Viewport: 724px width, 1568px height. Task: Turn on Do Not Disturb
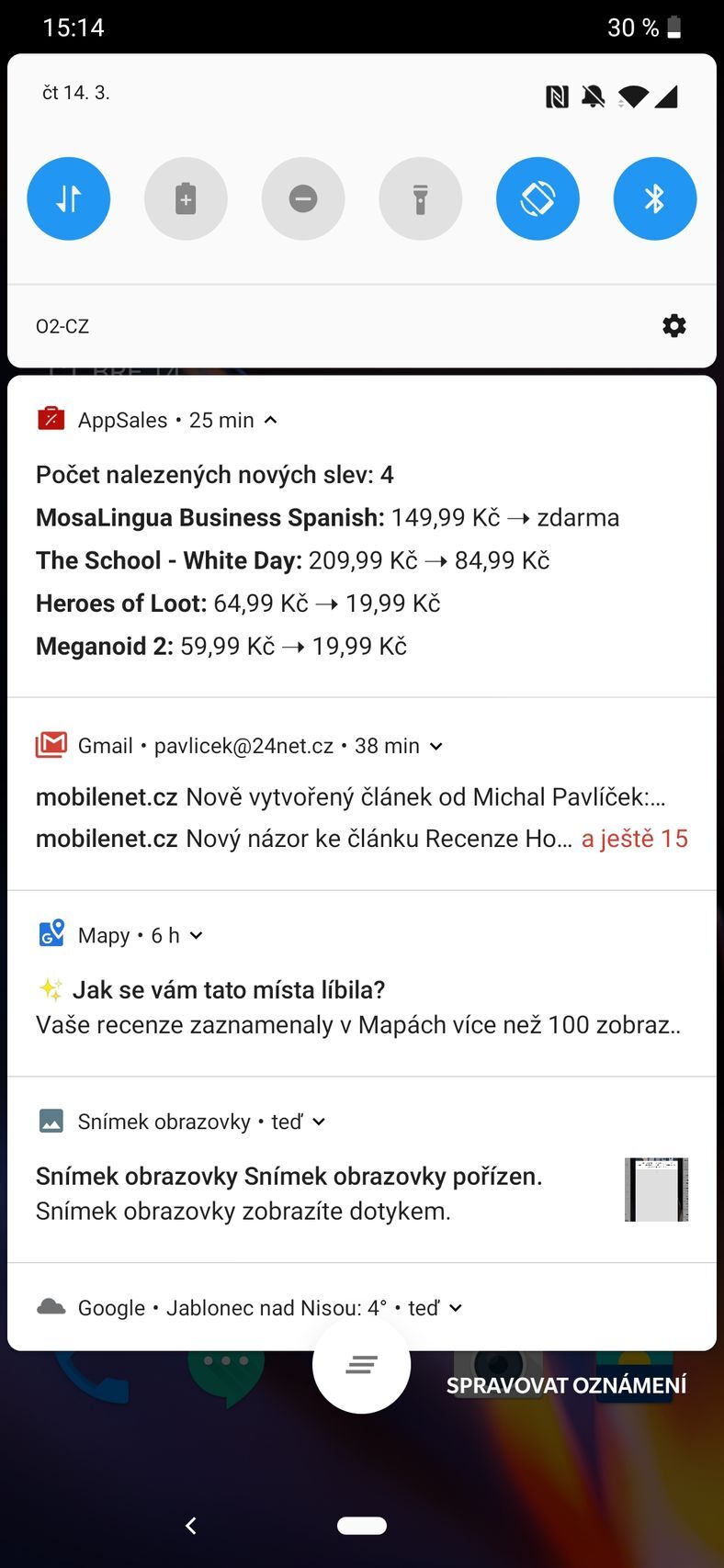pos(303,198)
